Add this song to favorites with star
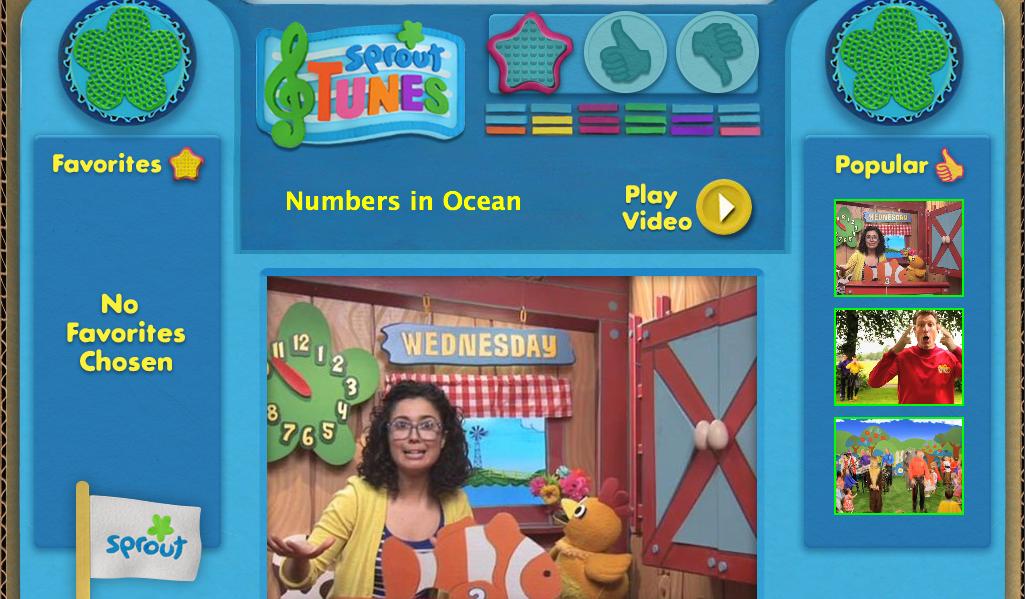 click(x=530, y=52)
